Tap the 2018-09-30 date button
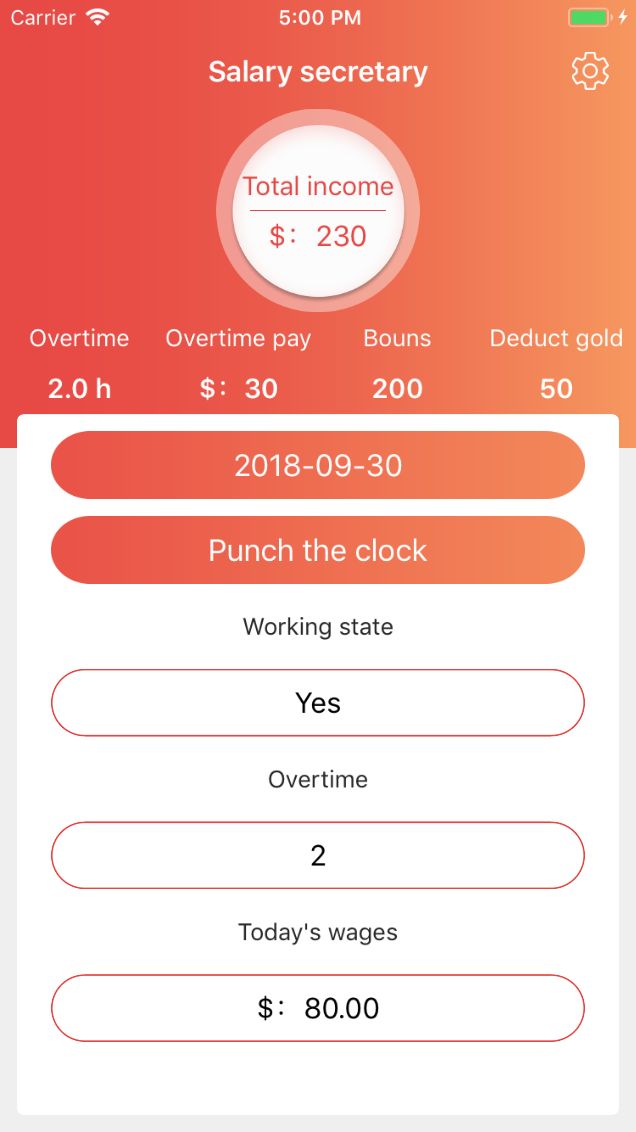The image size is (636, 1132). tap(318, 465)
